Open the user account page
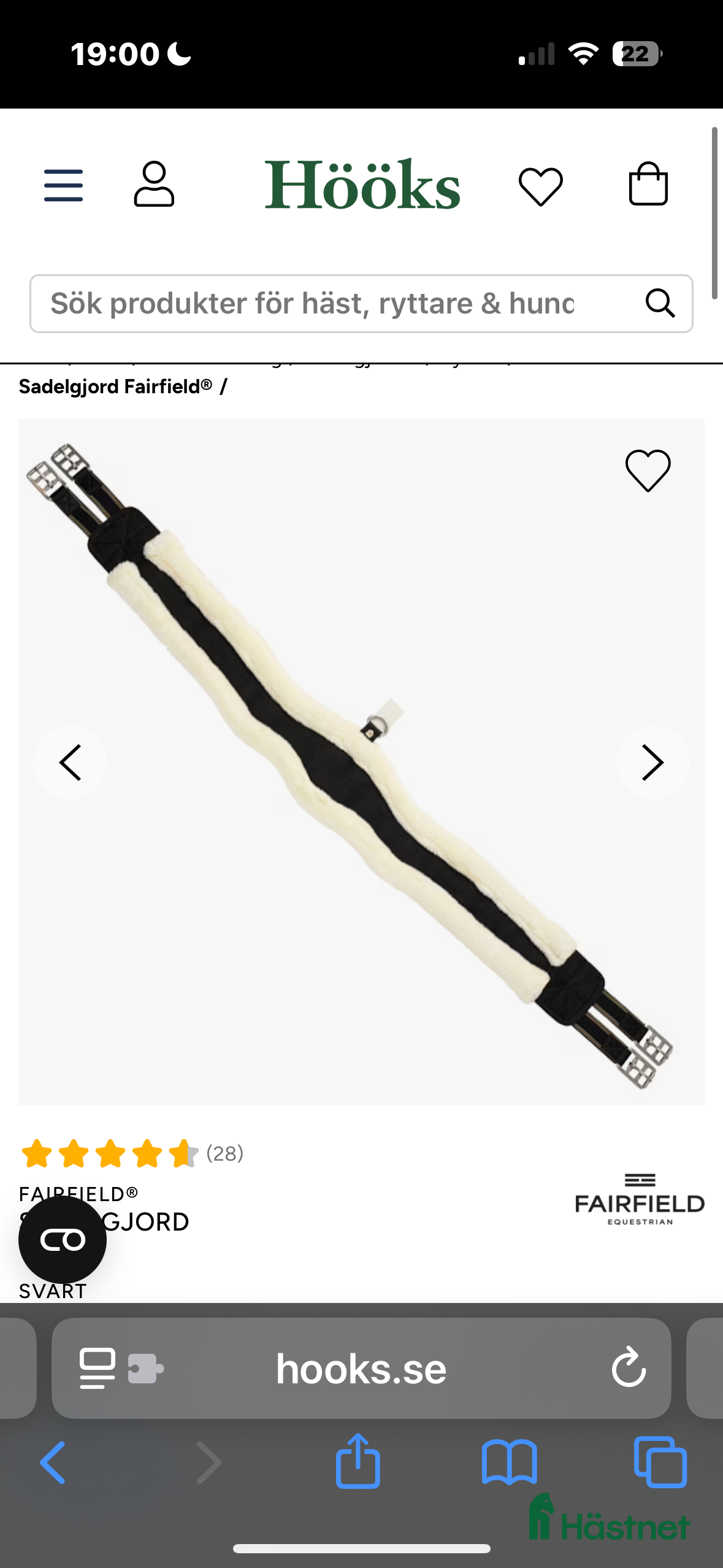 pos(154,184)
